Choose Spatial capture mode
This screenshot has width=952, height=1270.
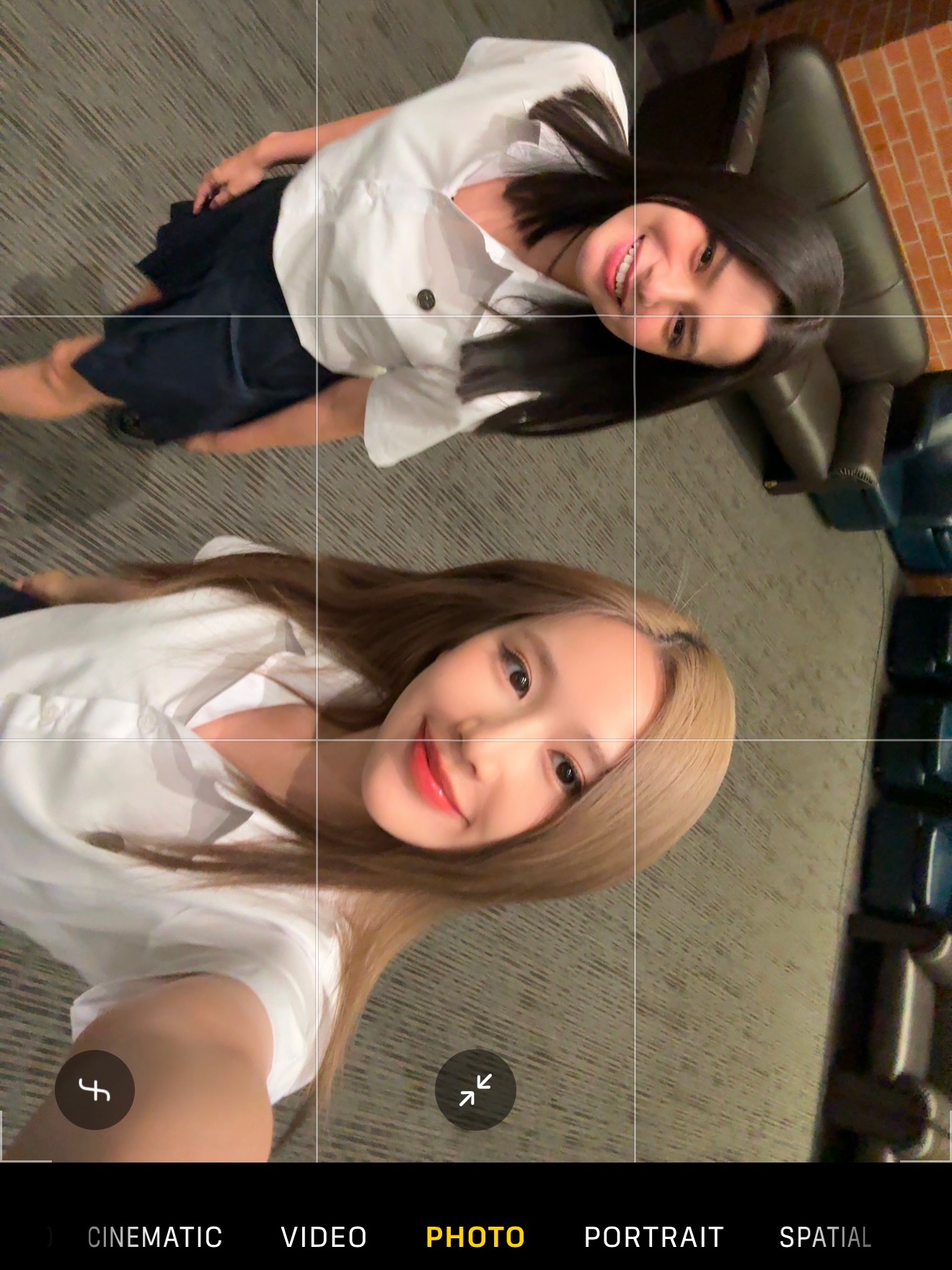(825, 1237)
